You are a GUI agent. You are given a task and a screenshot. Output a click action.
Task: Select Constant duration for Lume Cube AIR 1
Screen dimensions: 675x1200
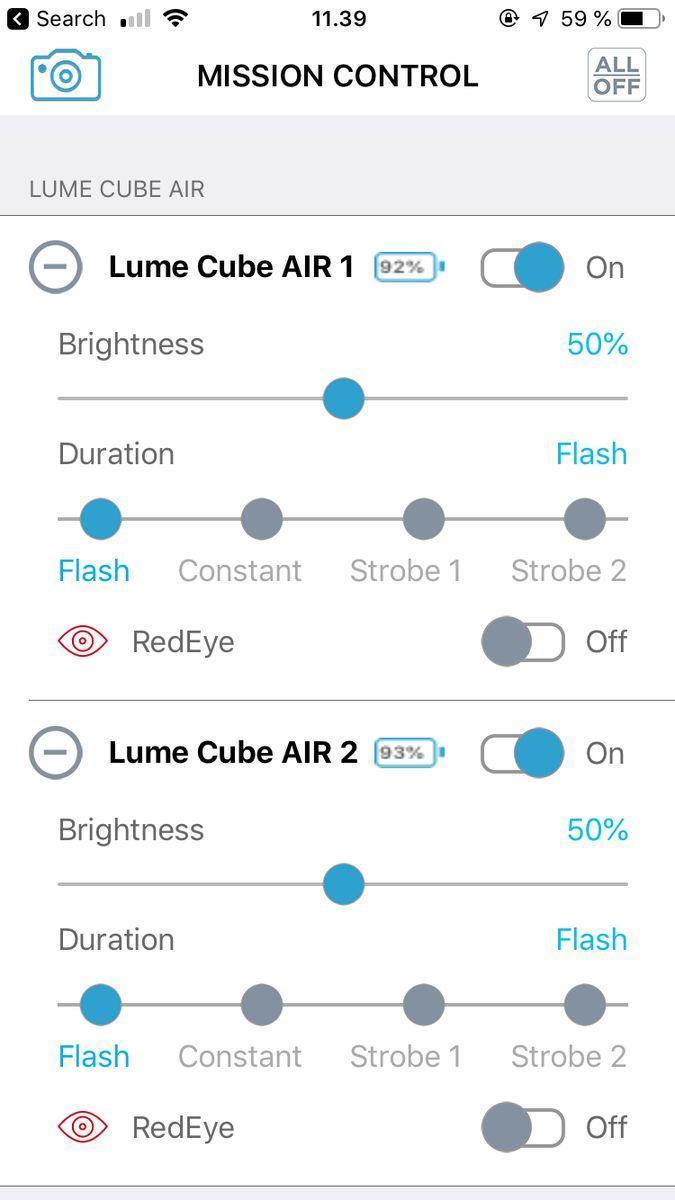pos(262,519)
